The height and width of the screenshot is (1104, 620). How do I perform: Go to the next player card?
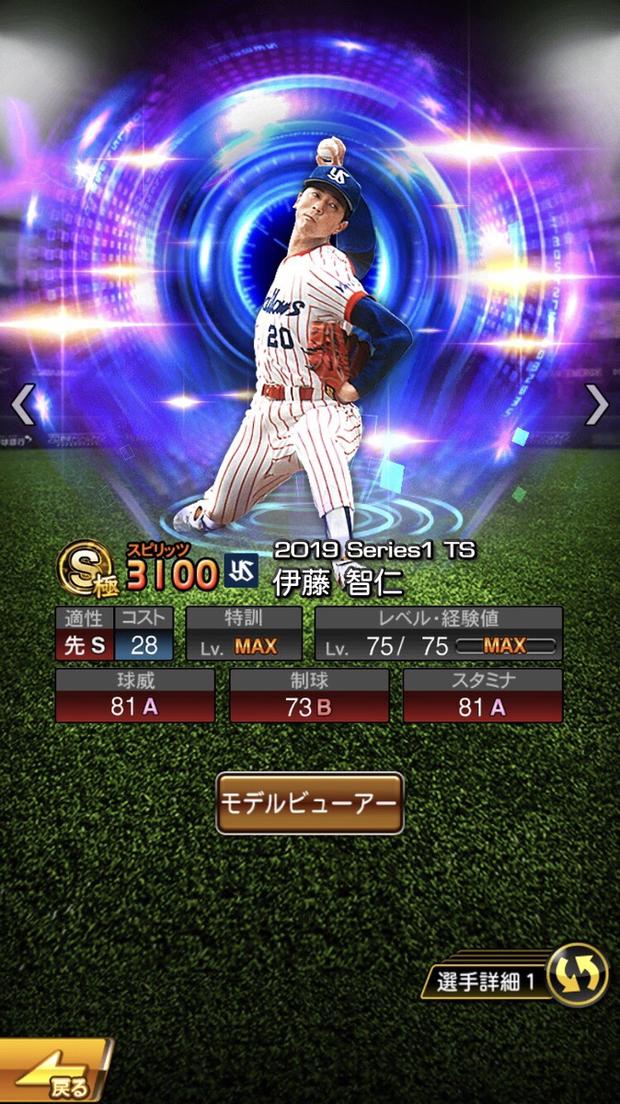(x=597, y=404)
